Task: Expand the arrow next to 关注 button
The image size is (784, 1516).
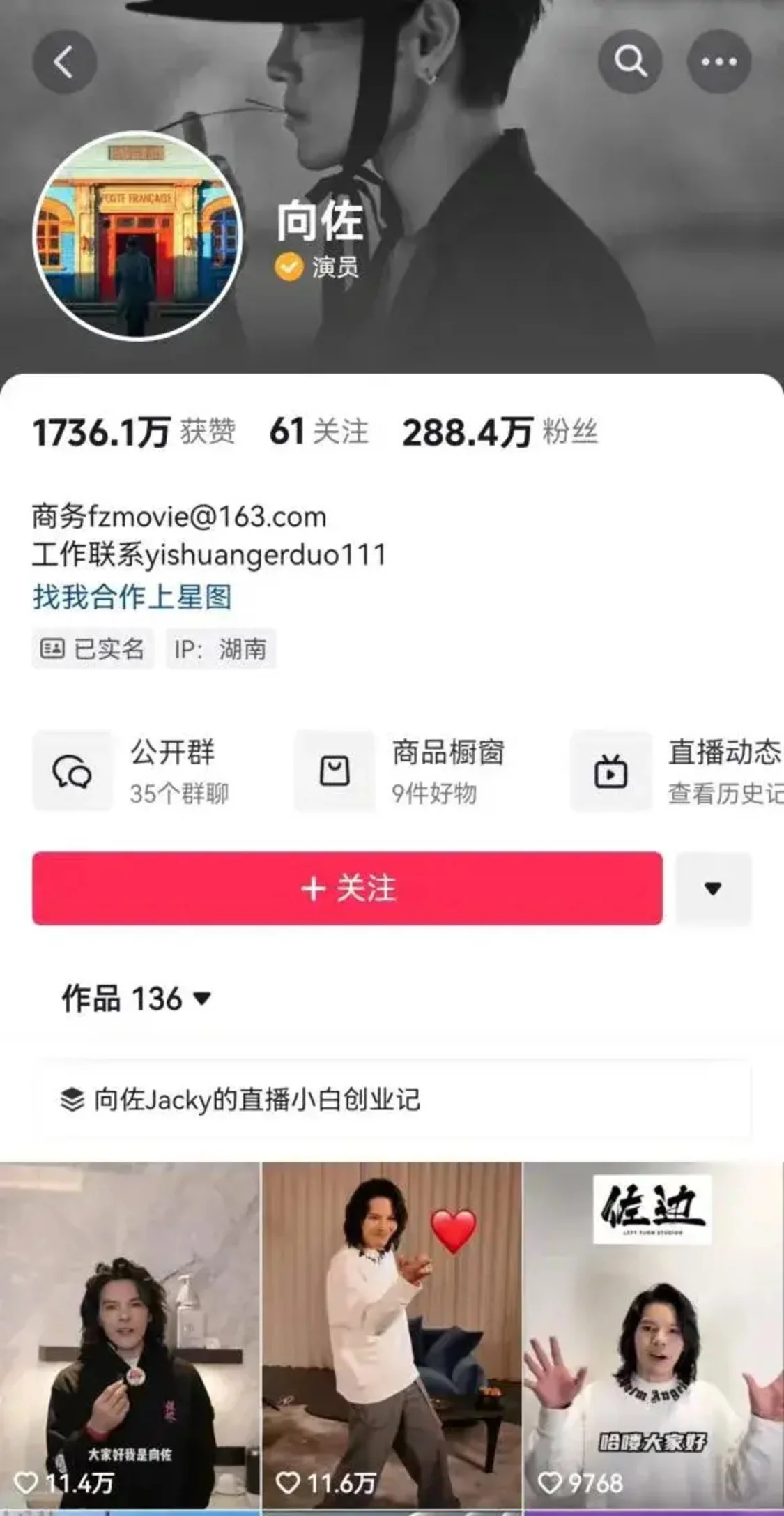Action: click(712, 888)
